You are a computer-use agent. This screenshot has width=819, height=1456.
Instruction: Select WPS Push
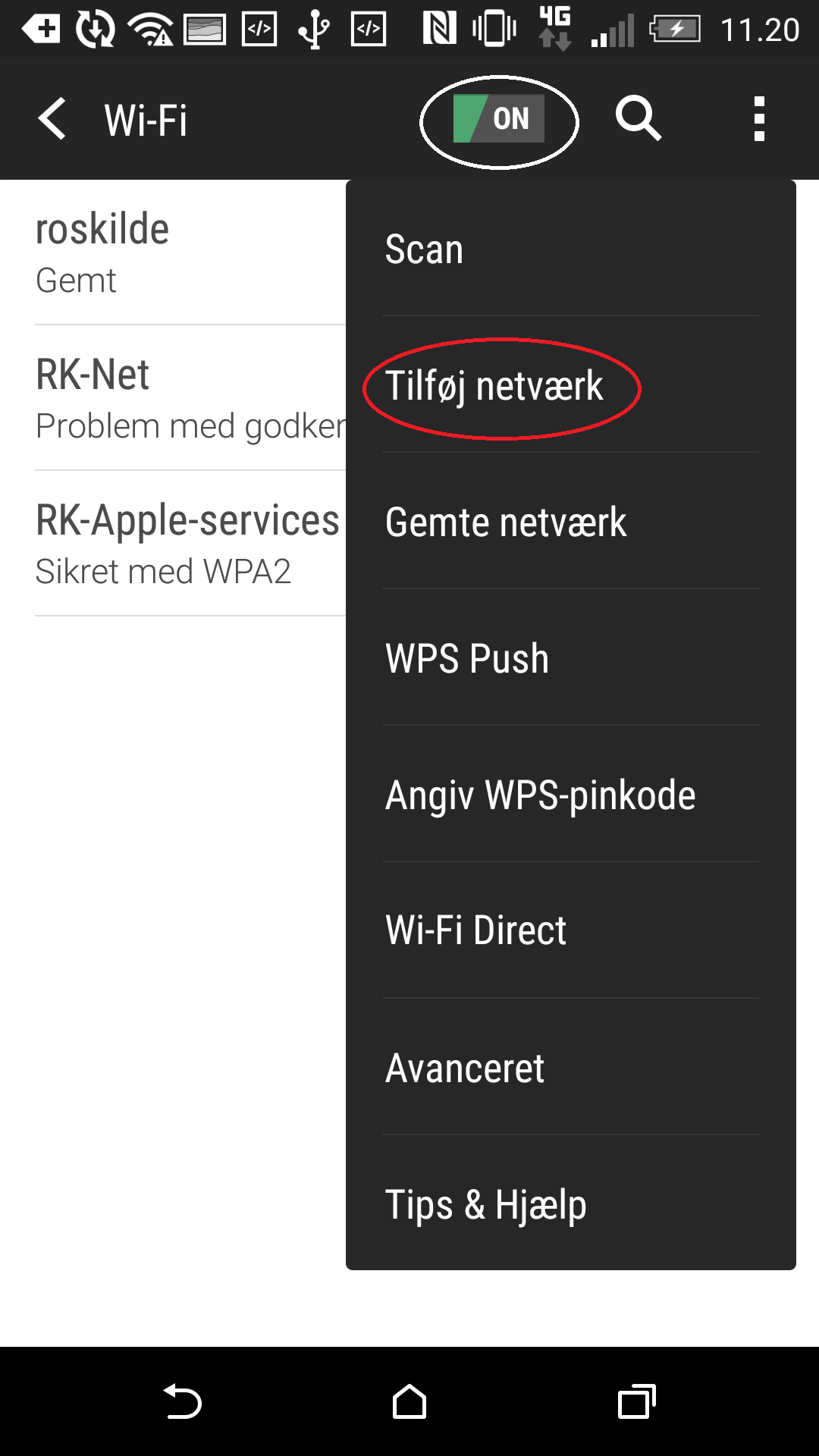point(571,657)
